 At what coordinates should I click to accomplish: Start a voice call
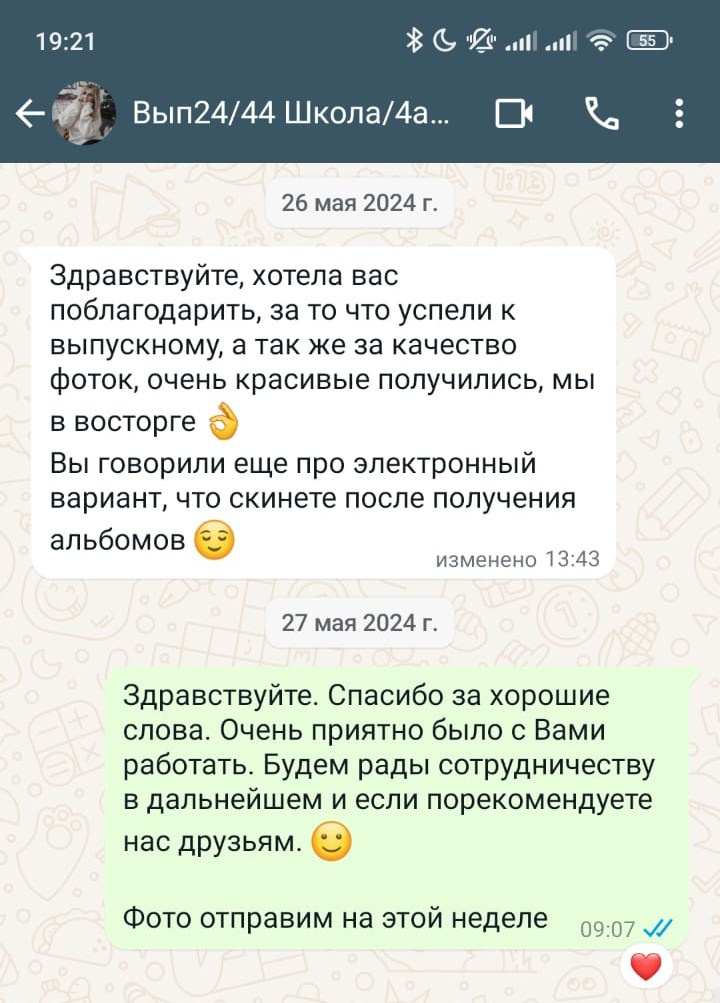[601, 114]
